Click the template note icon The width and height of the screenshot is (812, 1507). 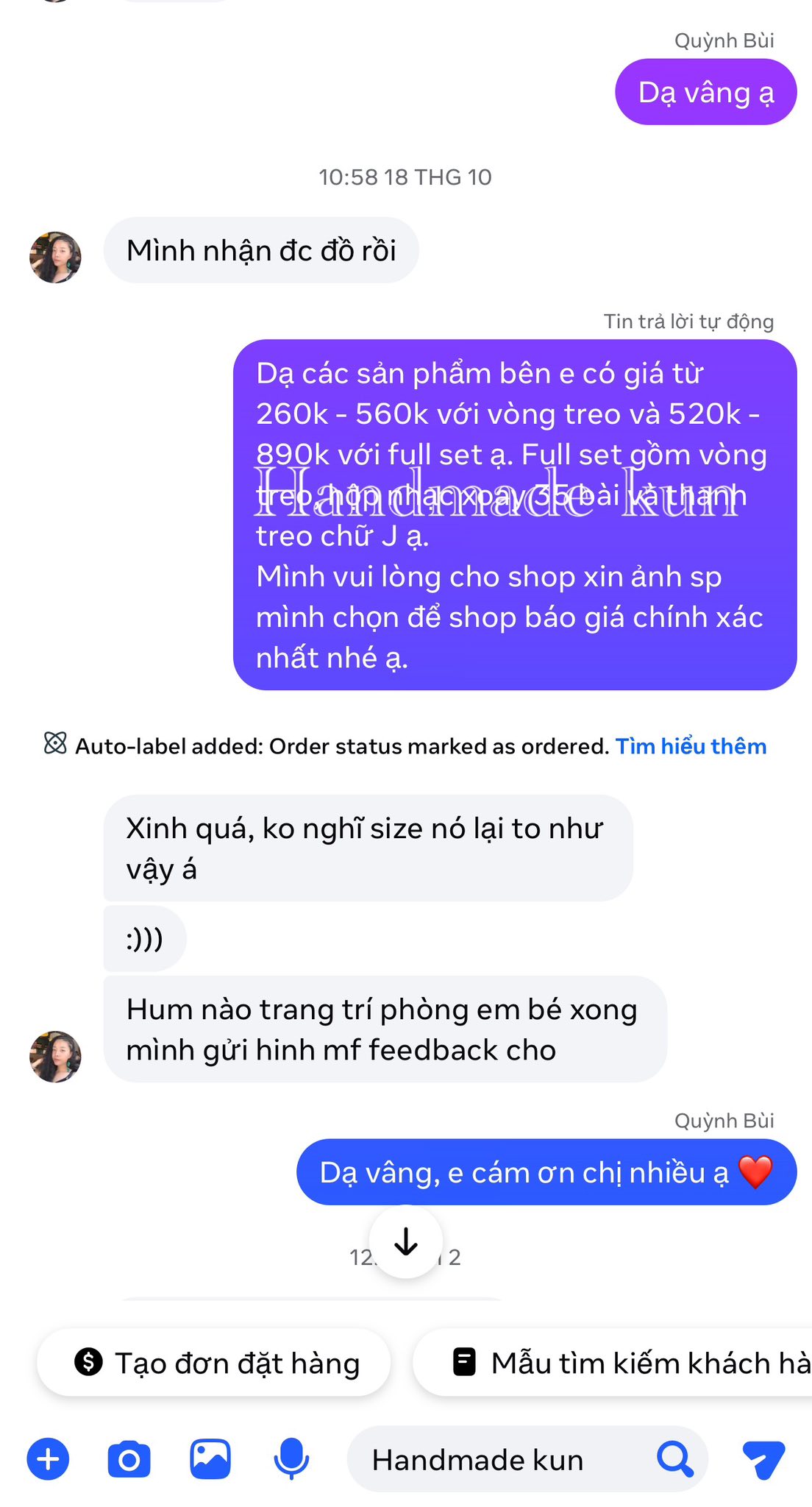pos(464,1362)
